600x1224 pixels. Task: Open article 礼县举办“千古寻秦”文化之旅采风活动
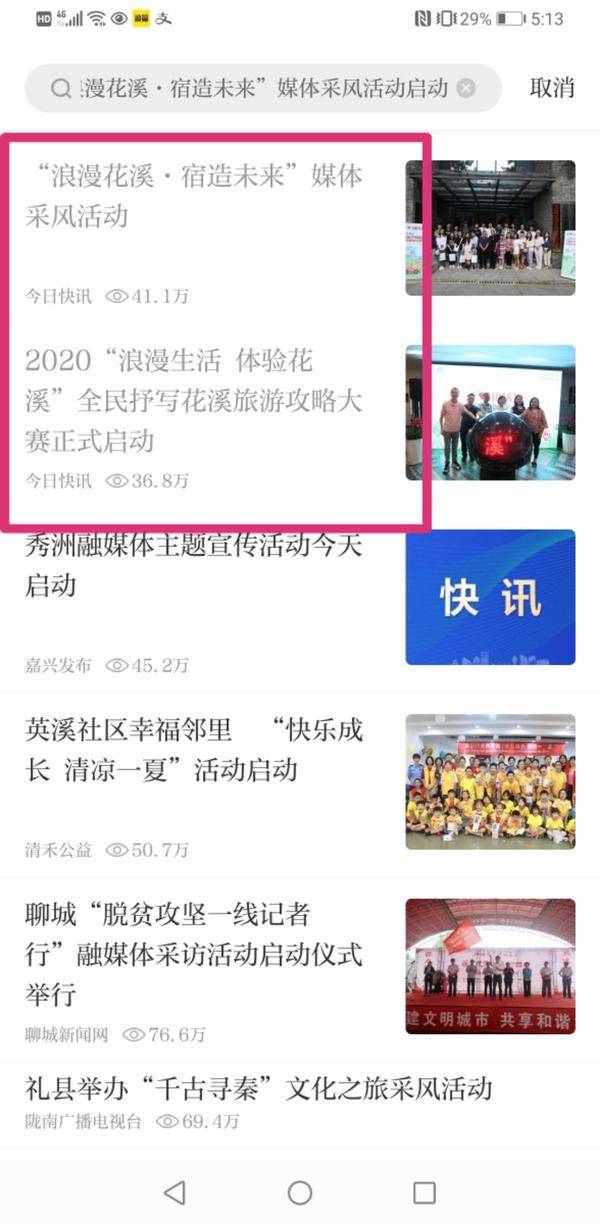258,1088
